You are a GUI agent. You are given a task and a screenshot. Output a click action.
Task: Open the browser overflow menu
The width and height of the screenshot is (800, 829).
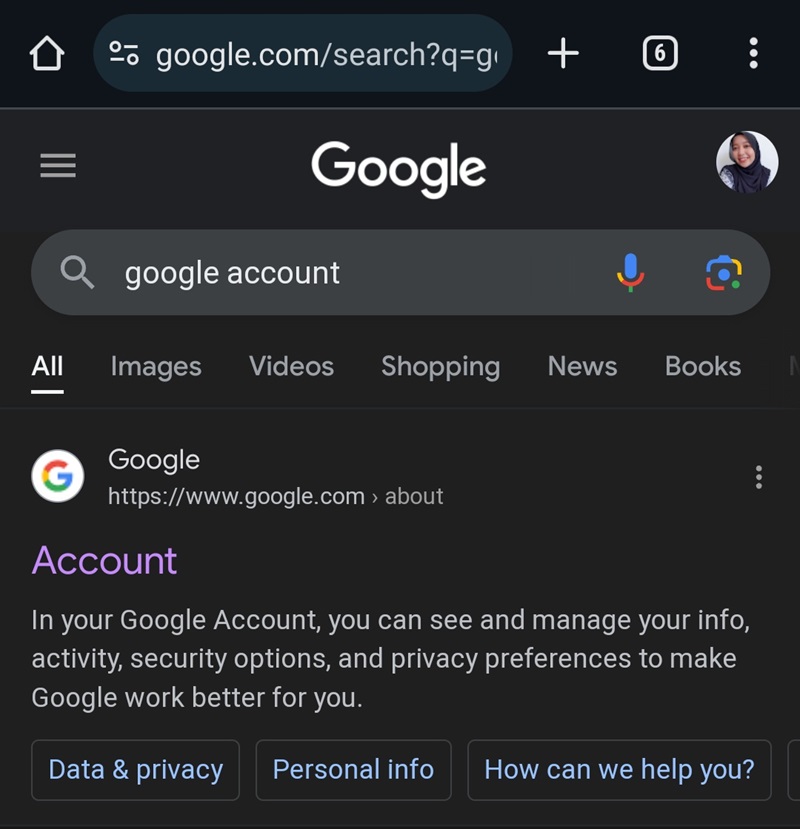(x=753, y=54)
